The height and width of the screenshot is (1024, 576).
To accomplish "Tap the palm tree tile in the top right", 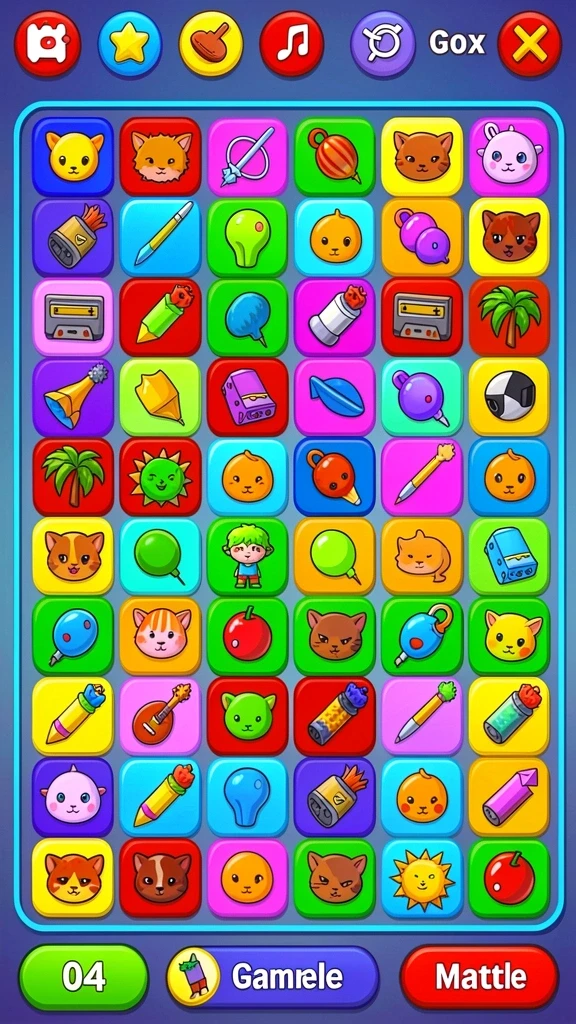I will pos(509,317).
